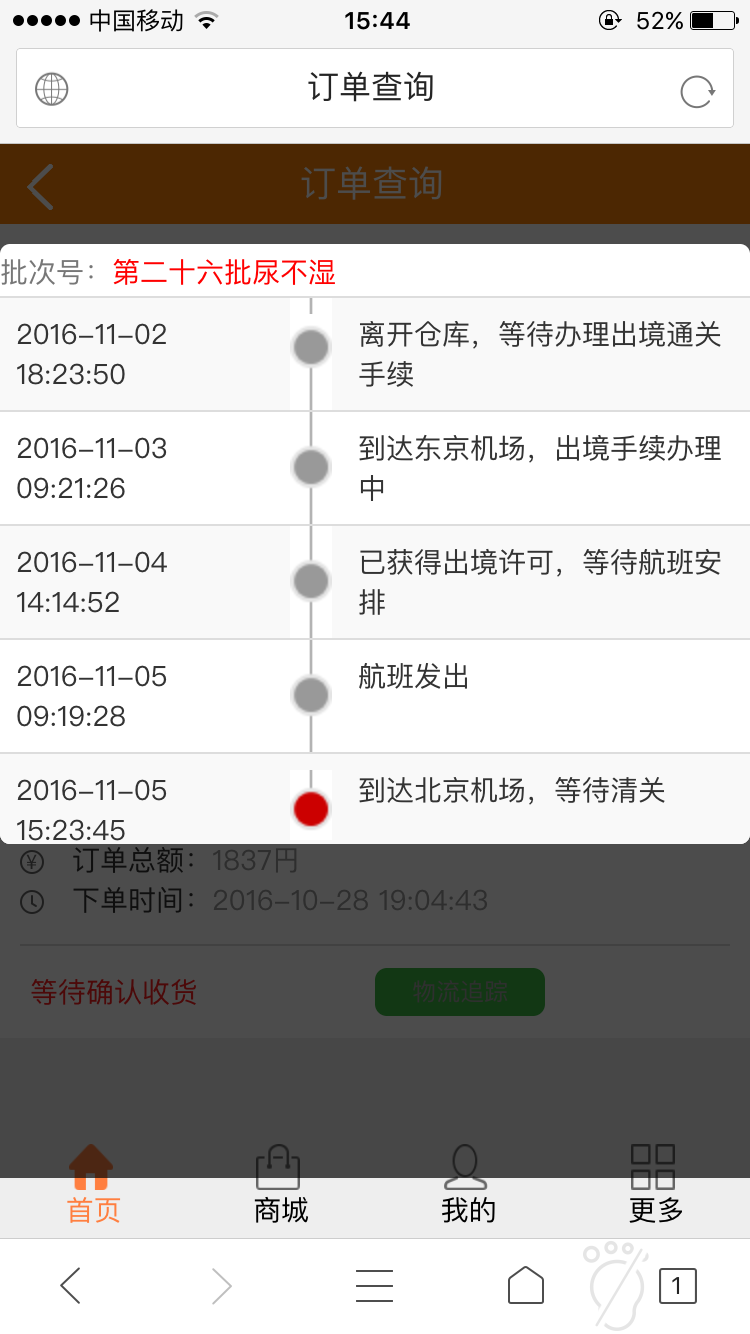The image size is (750, 1334).
Task: Tap the globe icon in address bar
Action: pos(52,89)
